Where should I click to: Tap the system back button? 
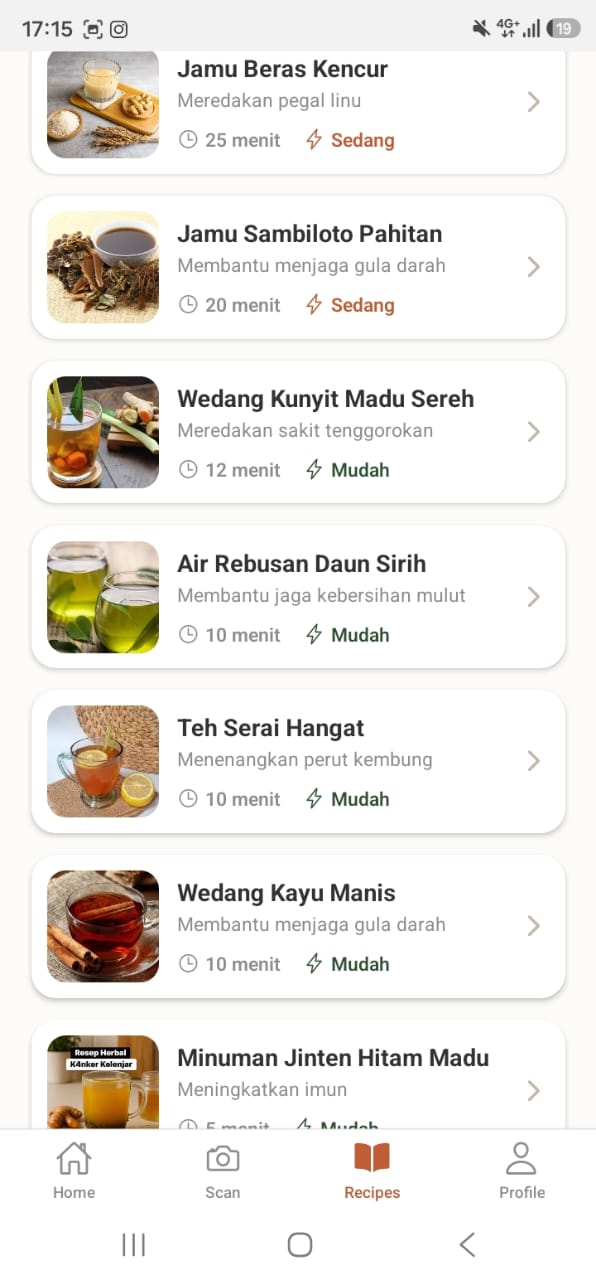(466, 1244)
